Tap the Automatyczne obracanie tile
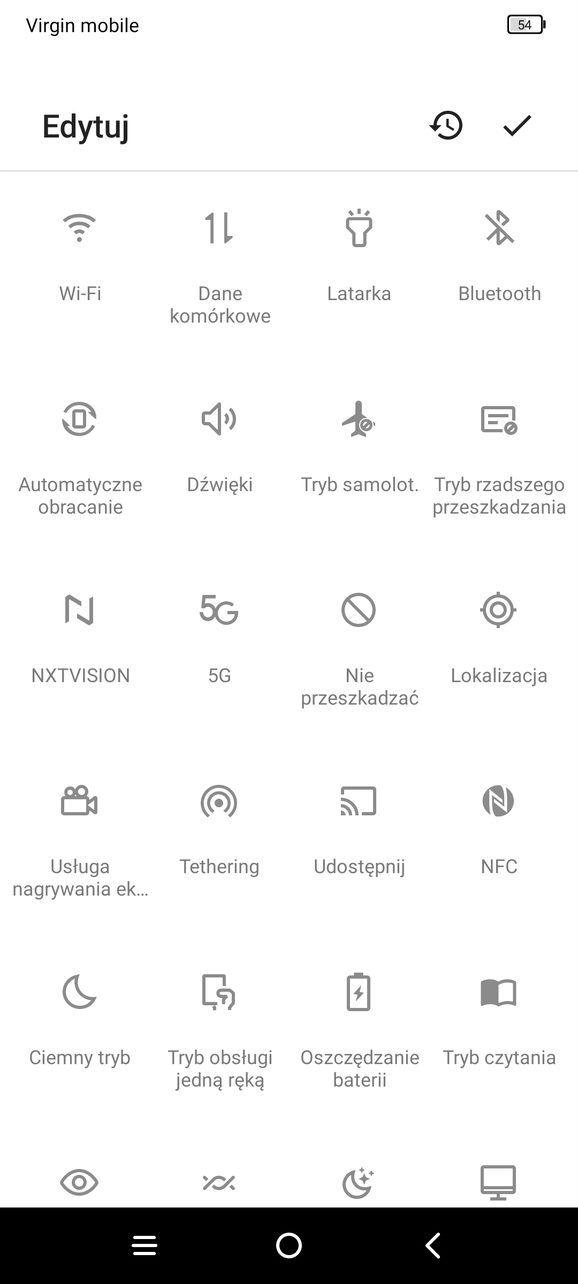578x1284 pixels. 79,457
